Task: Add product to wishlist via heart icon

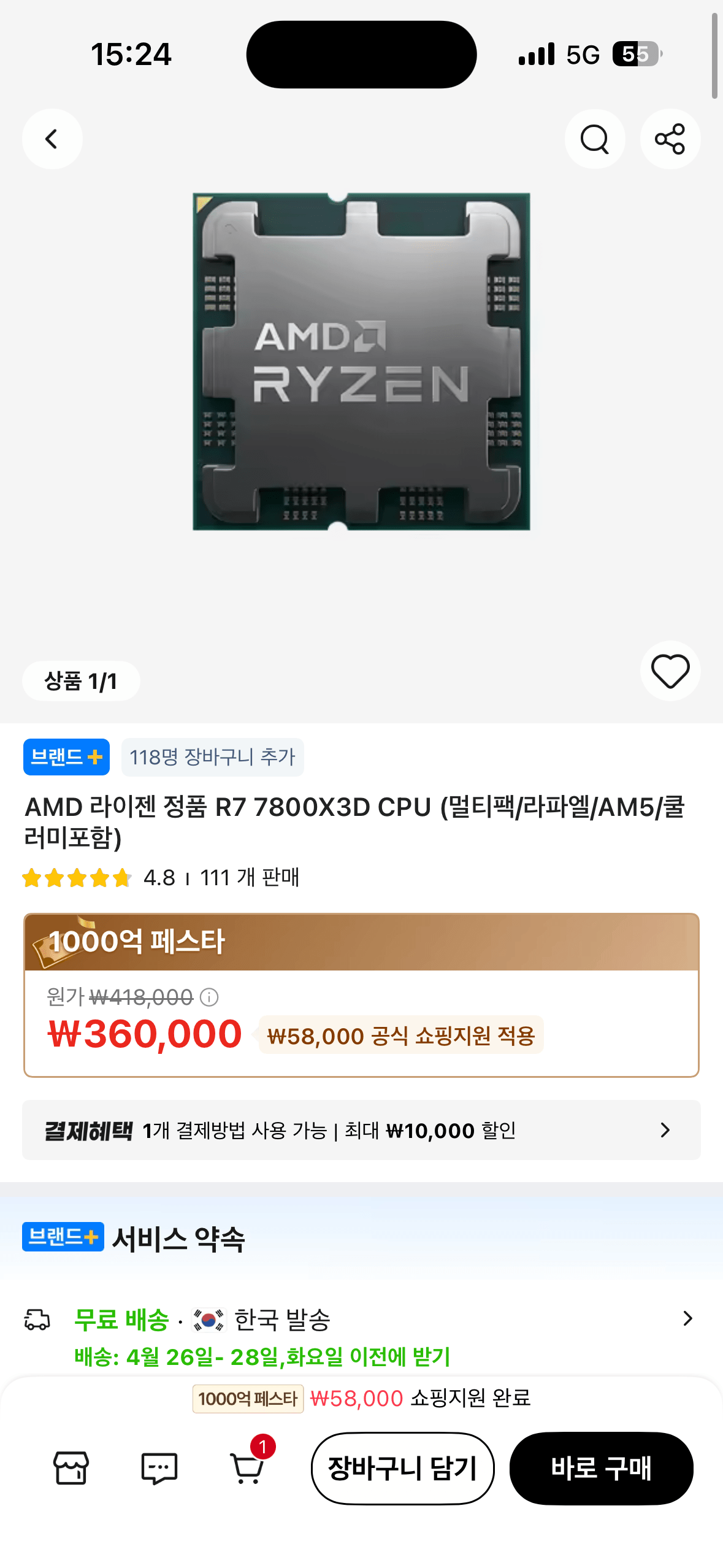Action: [x=670, y=671]
